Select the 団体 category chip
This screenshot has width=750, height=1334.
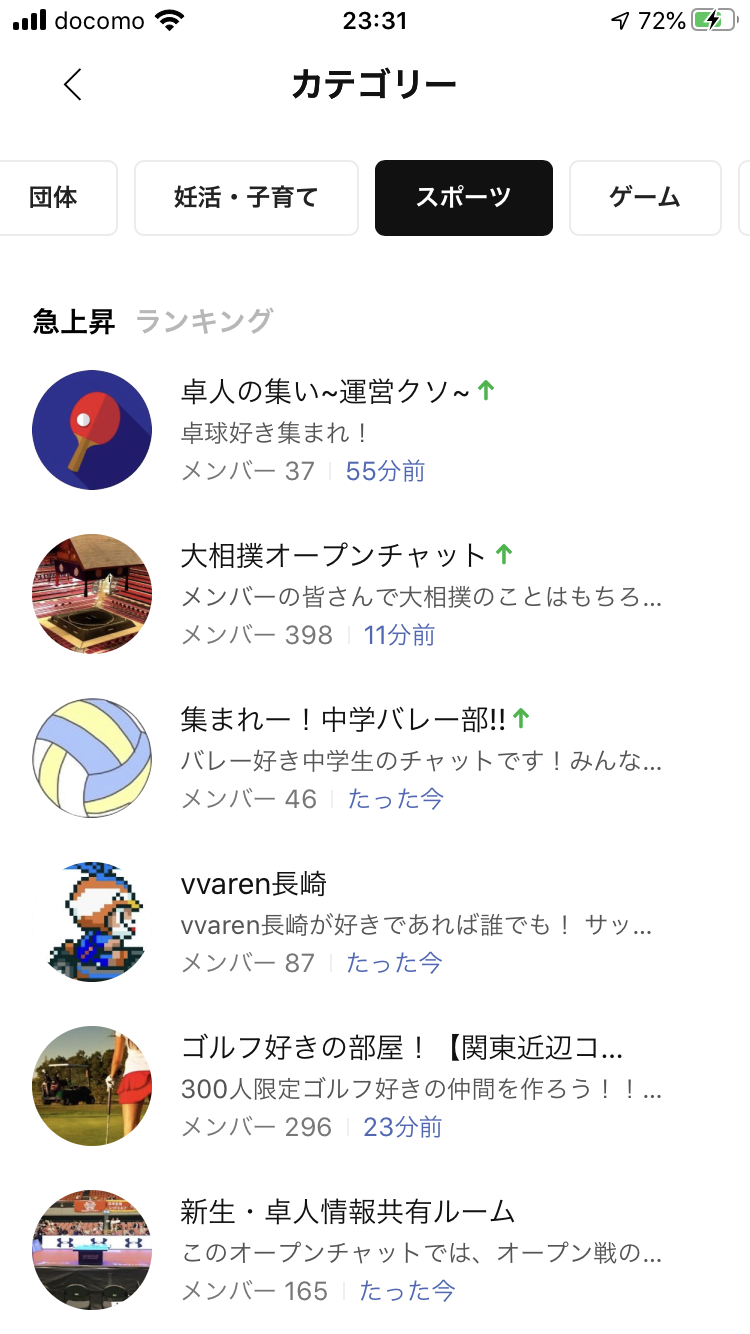point(54,198)
